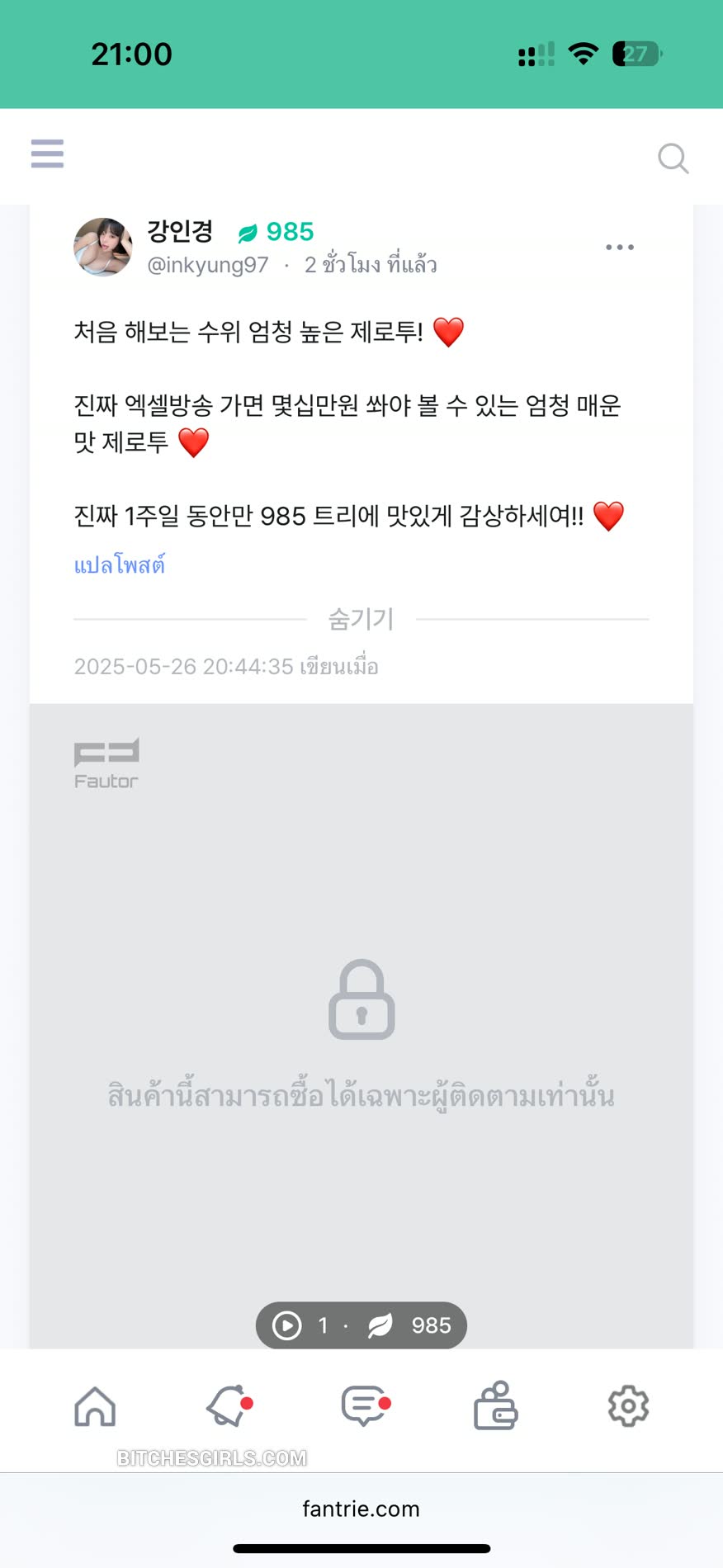Viewport: 723px width, 1568px height.
Task: Open the wallet tab
Action: tap(495, 1405)
